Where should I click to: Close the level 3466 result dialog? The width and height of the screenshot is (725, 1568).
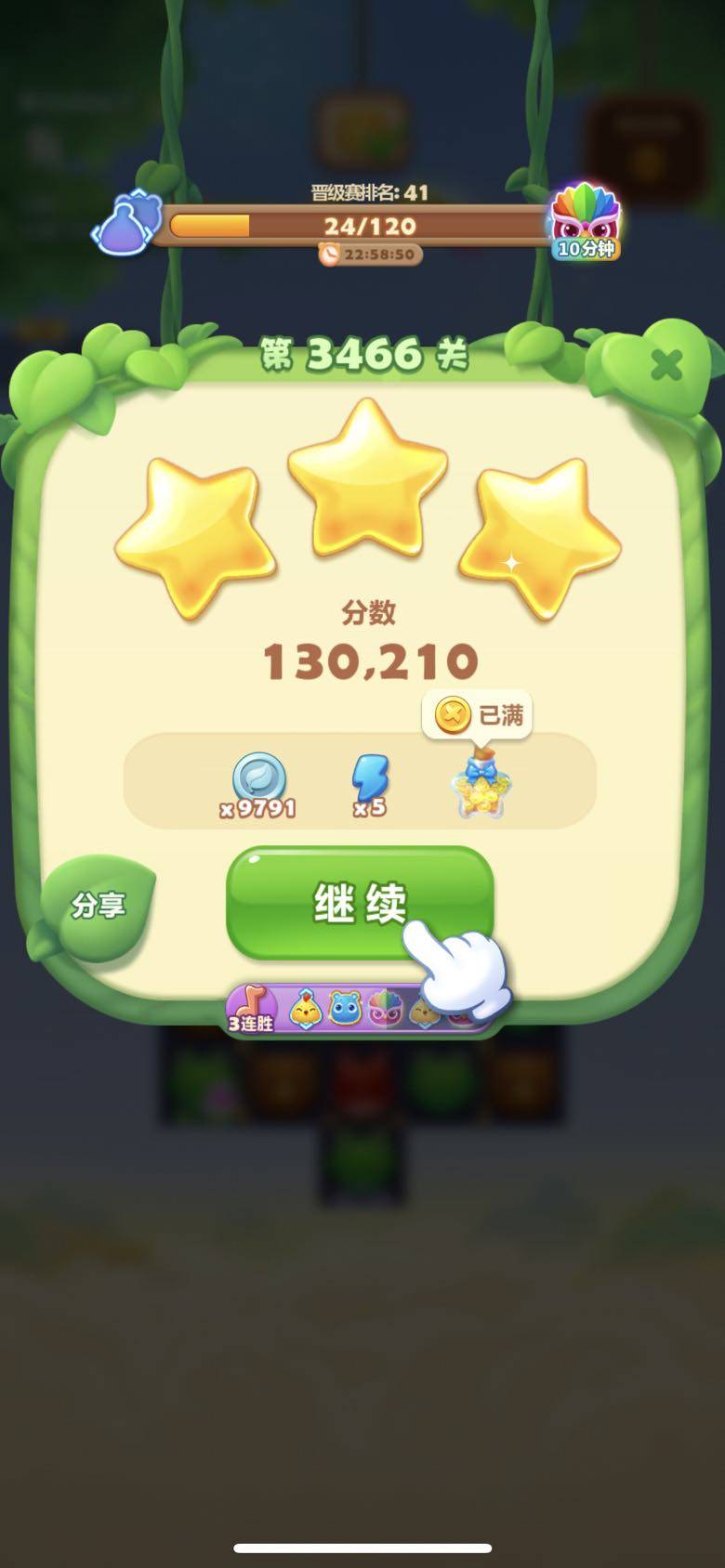point(666,365)
